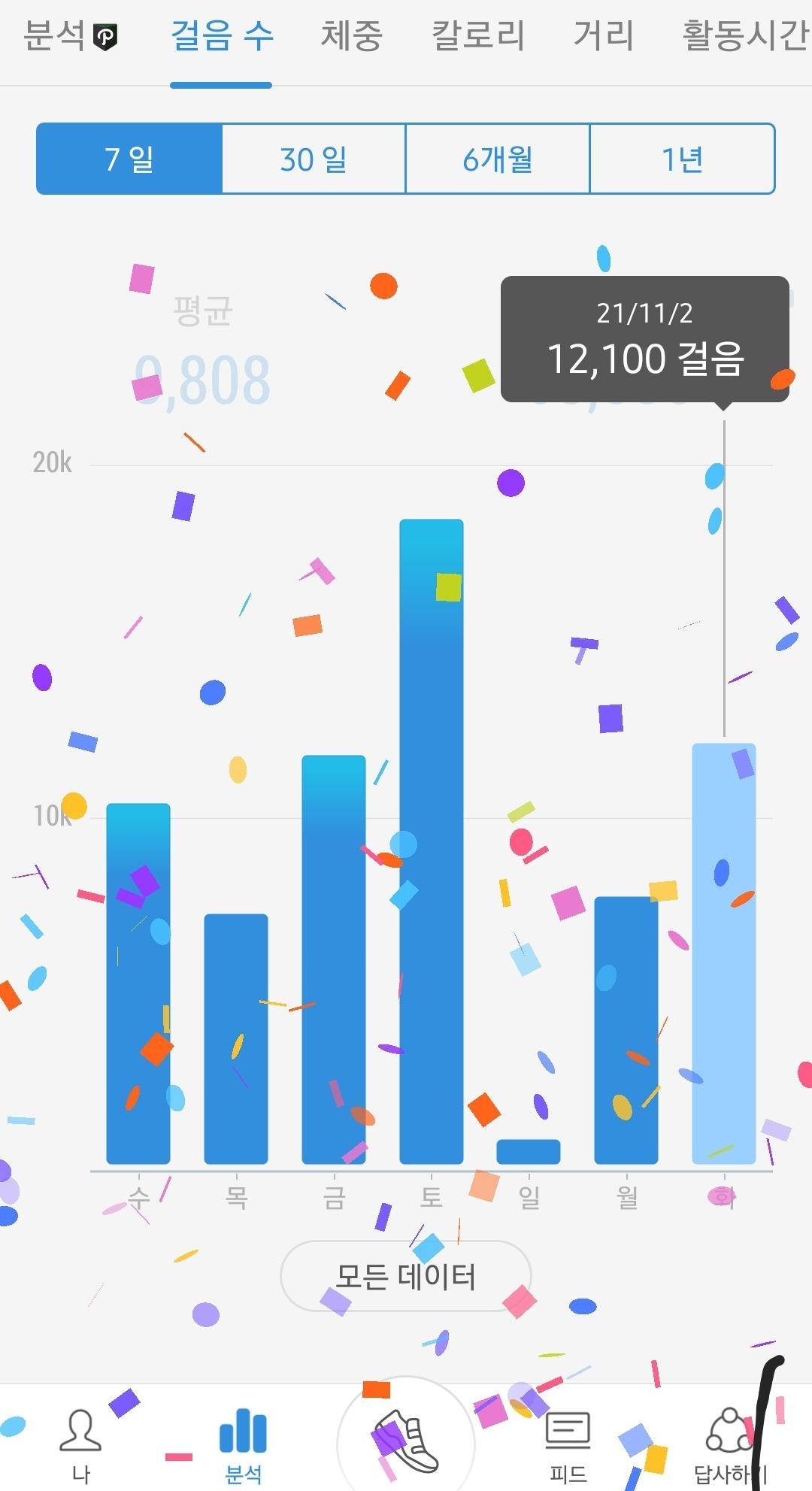Show the 1년 range

point(682,159)
